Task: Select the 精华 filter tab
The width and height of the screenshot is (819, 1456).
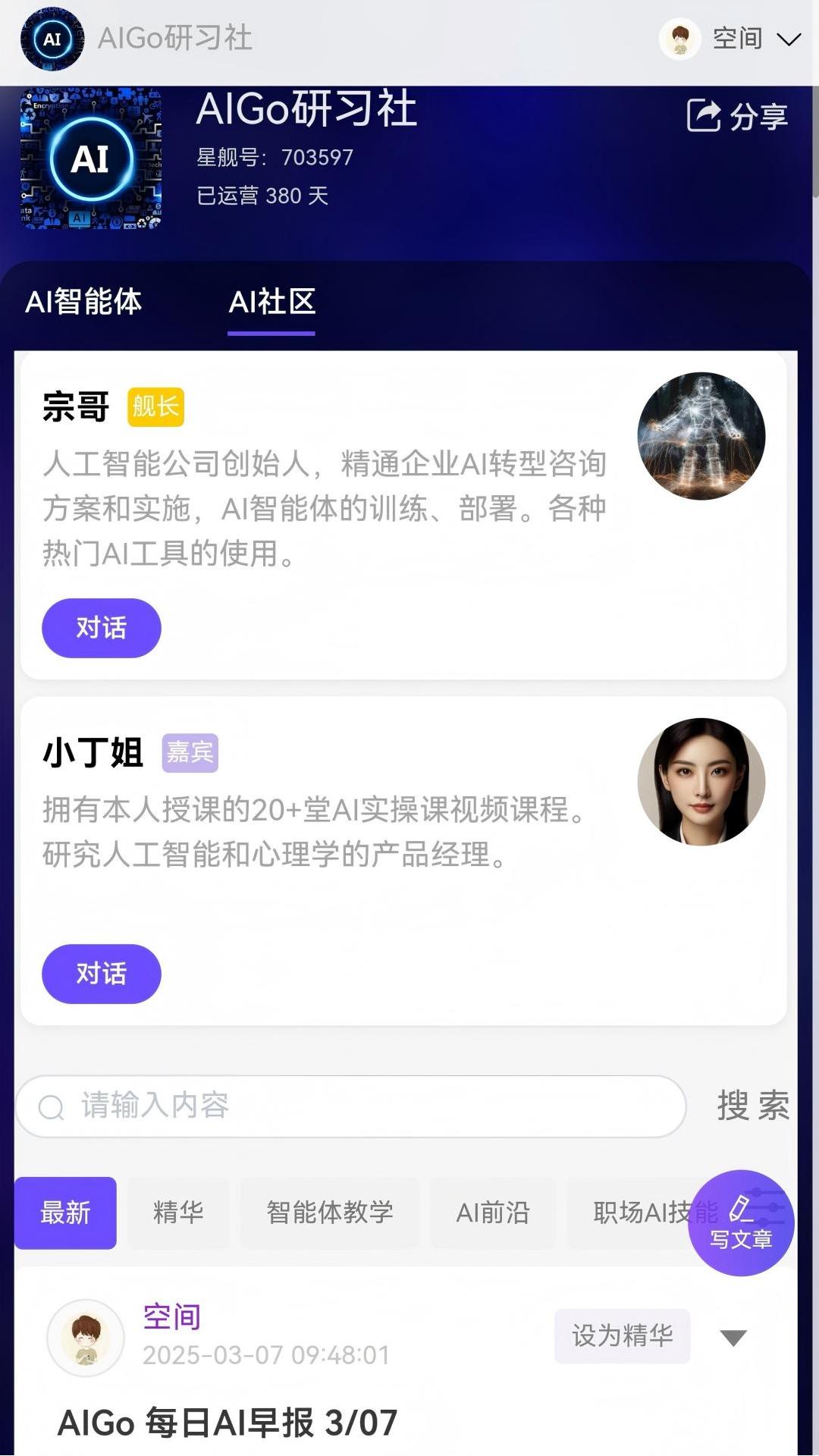Action: click(x=179, y=1213)
